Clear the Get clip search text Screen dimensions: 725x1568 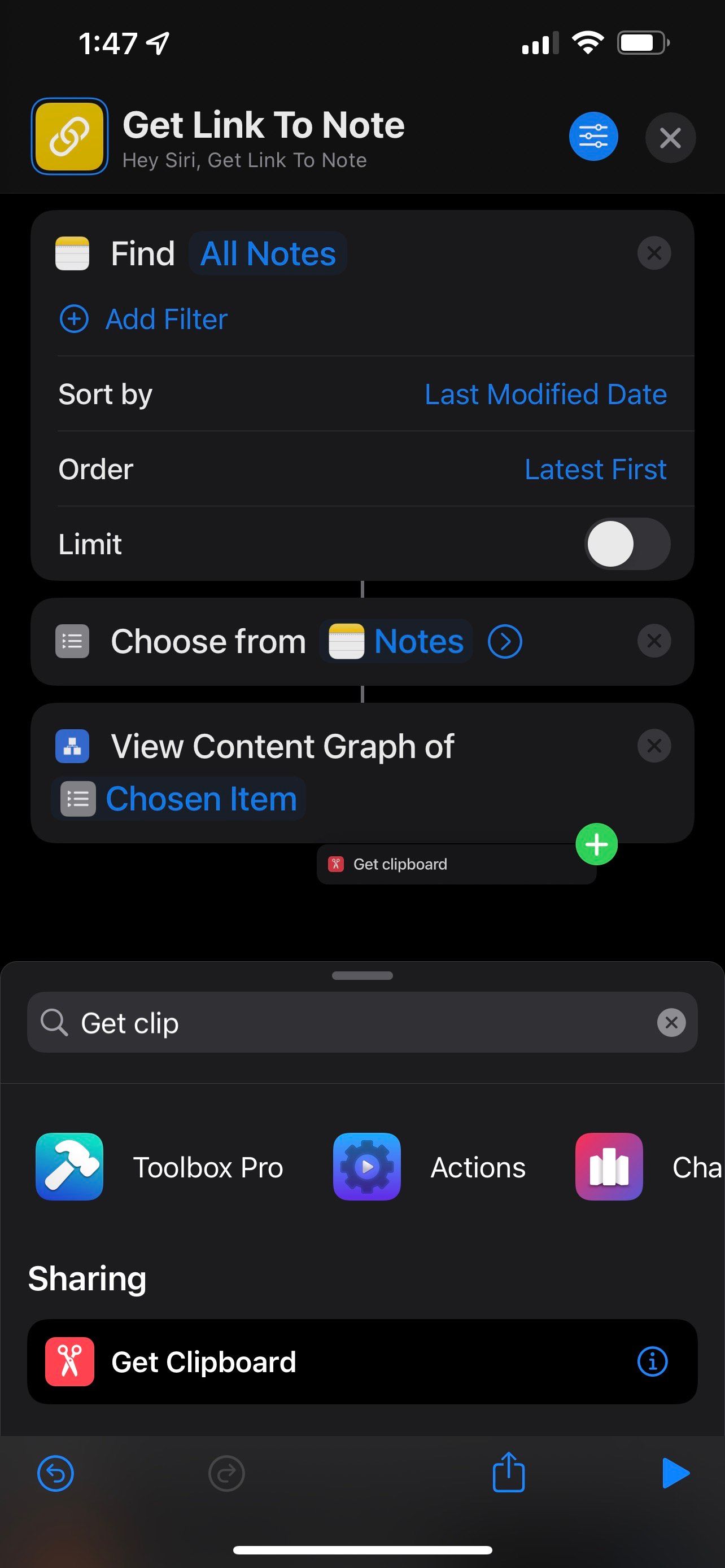(672, 1022)
